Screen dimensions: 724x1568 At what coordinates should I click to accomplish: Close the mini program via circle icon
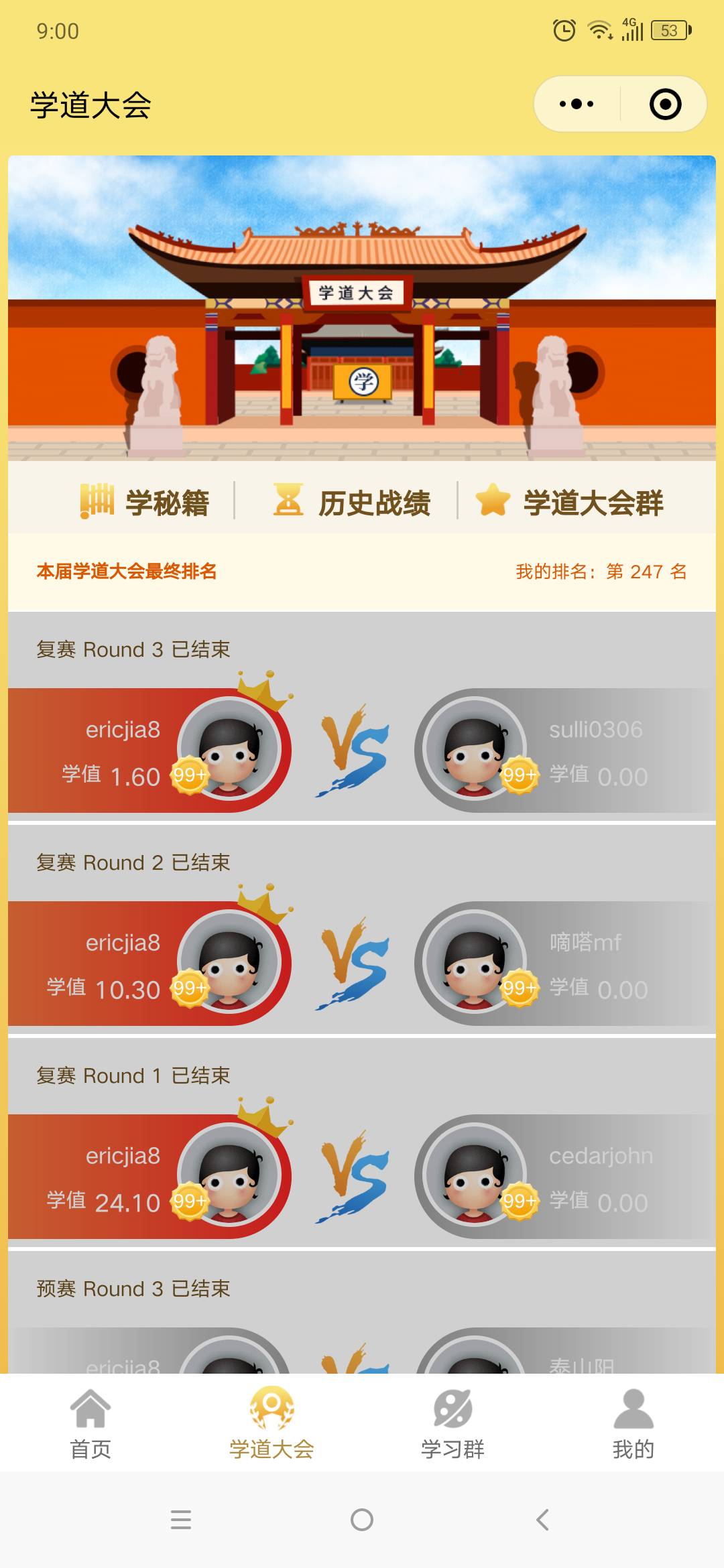tap(665, 105)
